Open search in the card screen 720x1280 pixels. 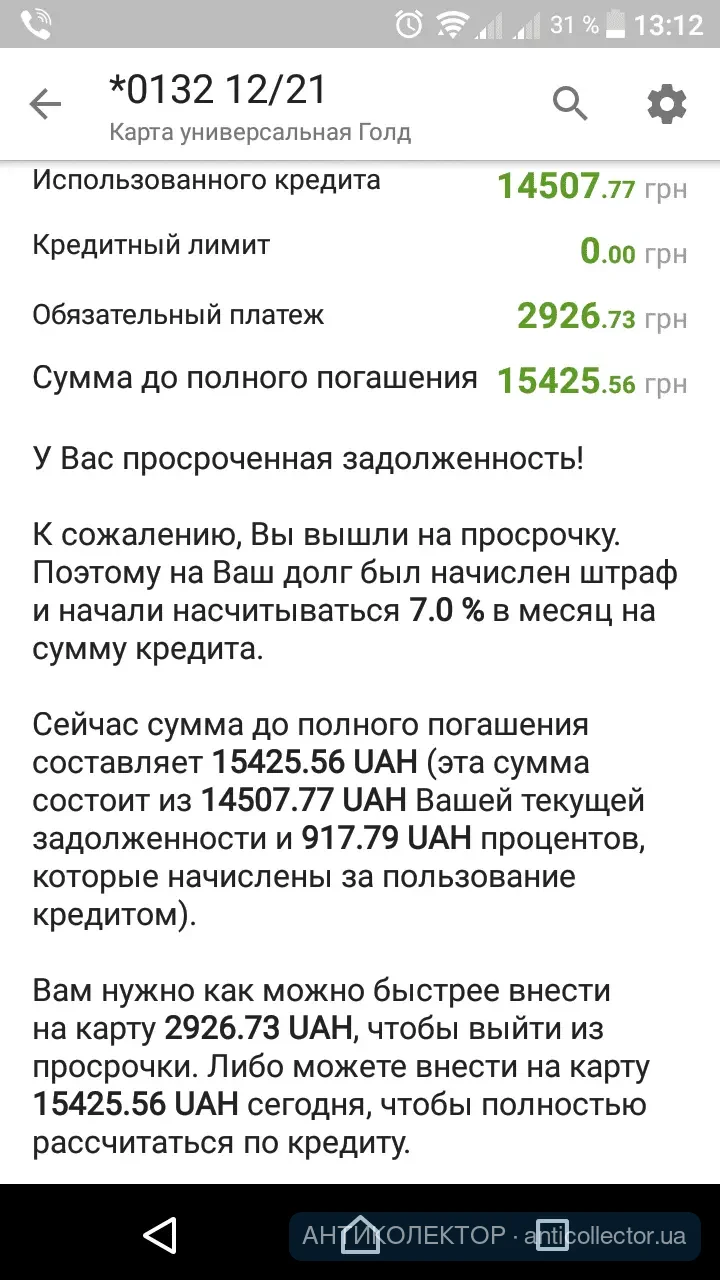click(x=570, y=103)
